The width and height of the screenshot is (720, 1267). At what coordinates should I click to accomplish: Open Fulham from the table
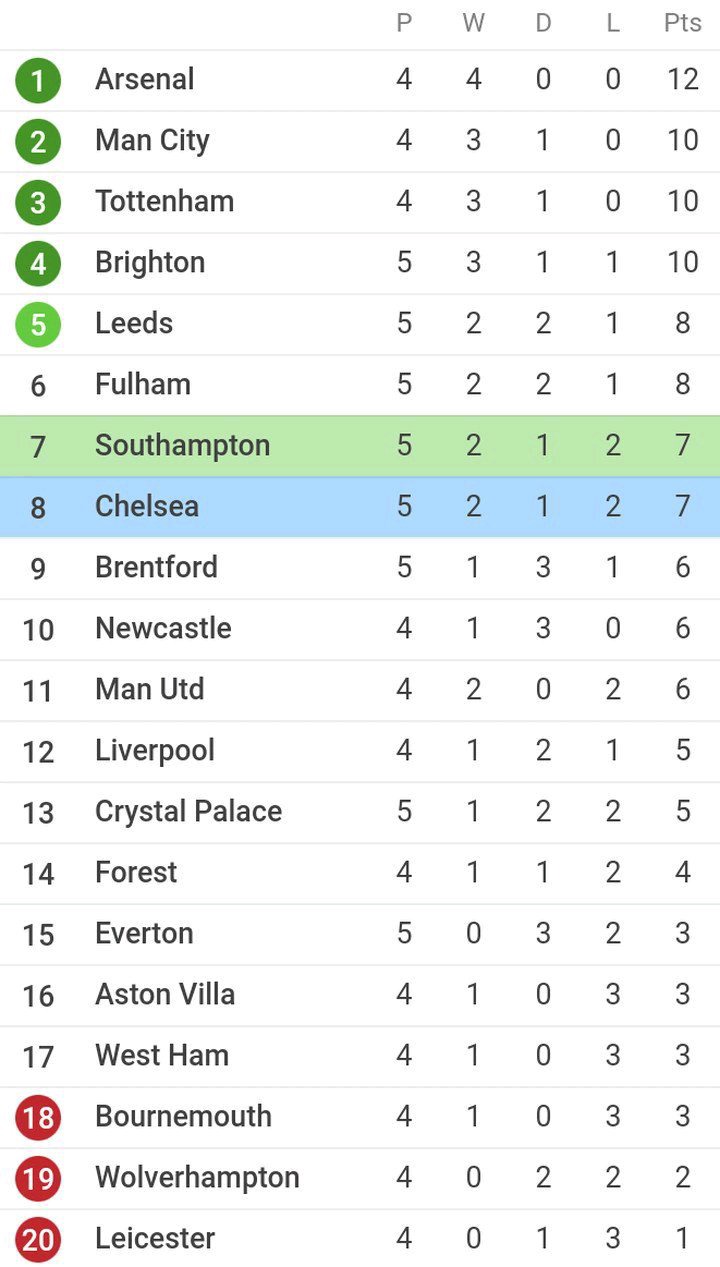coord(360,385)
